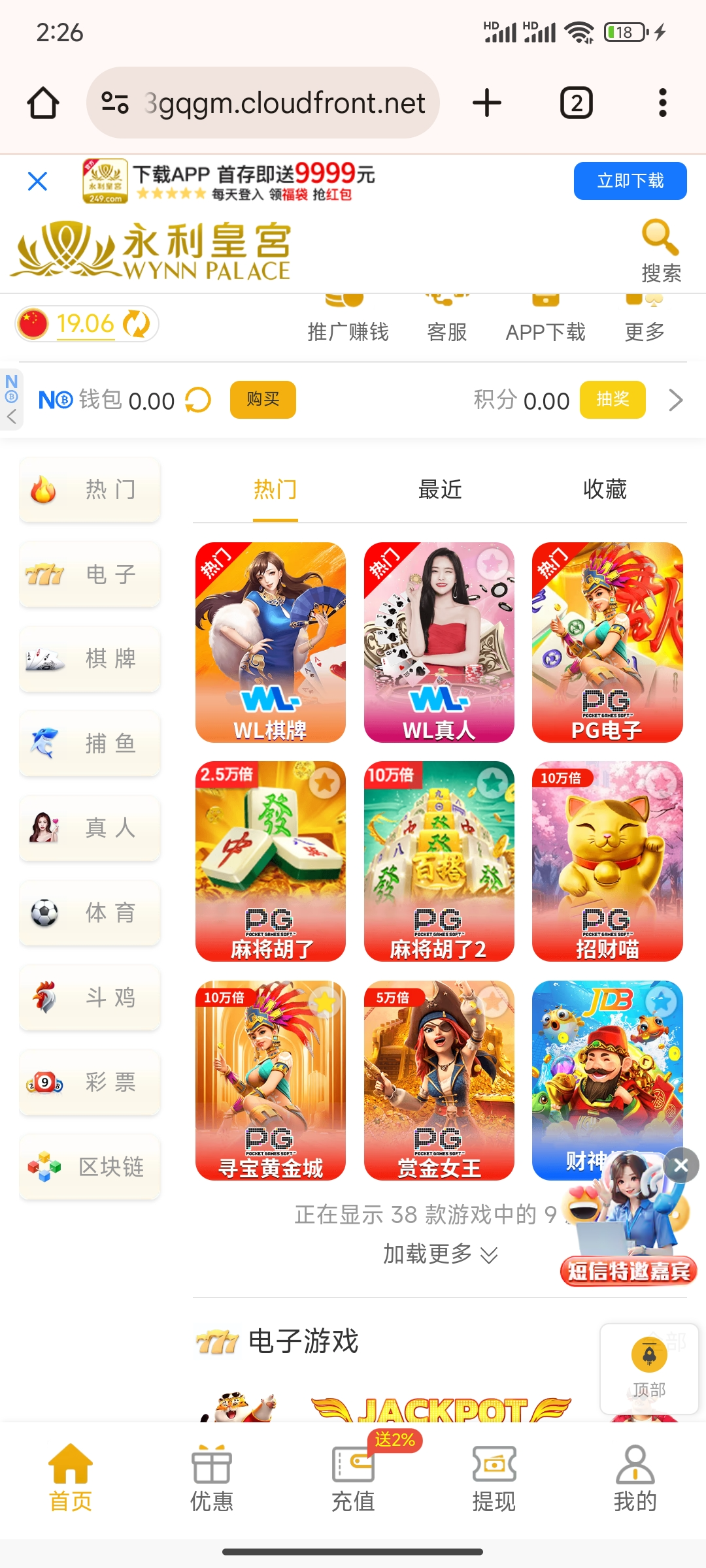Screen dimensions: 706x1568
Task: Open the WL棋牌 game tile
Action: tap(271, 643)
